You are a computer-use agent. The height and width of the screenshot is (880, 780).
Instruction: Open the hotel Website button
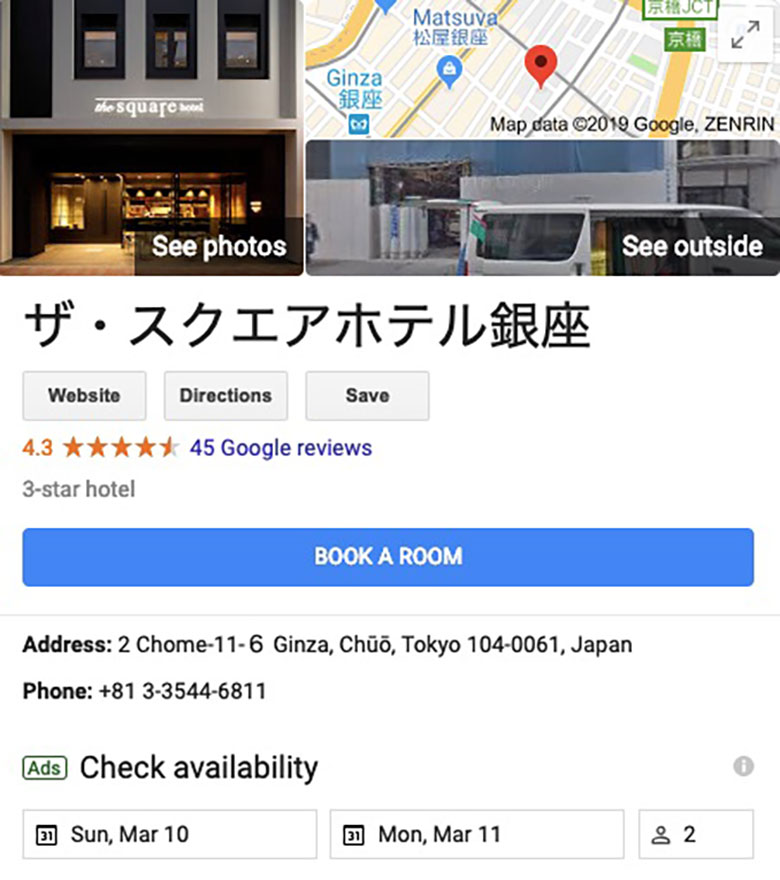click(84, 395)
